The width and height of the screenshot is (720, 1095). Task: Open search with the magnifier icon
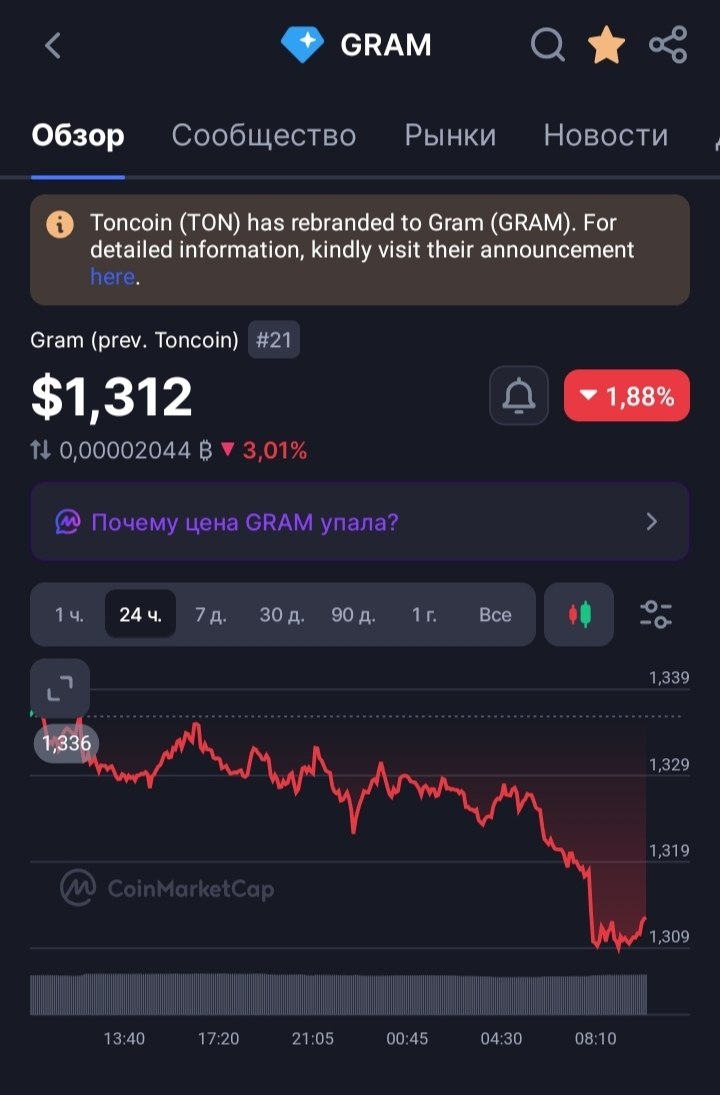[x=548, y=45]
